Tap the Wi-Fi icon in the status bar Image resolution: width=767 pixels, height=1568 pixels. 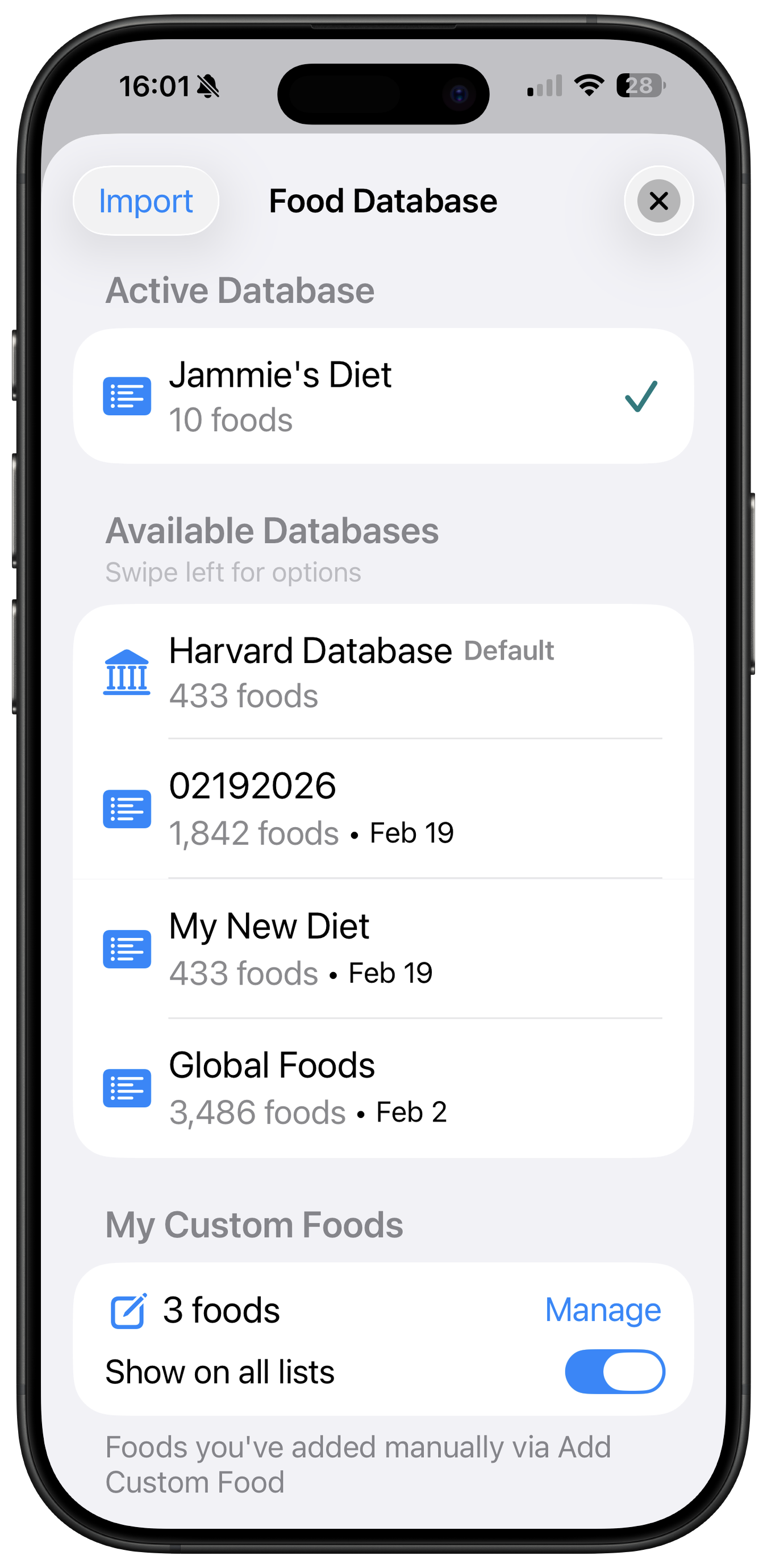click(588, 85)
